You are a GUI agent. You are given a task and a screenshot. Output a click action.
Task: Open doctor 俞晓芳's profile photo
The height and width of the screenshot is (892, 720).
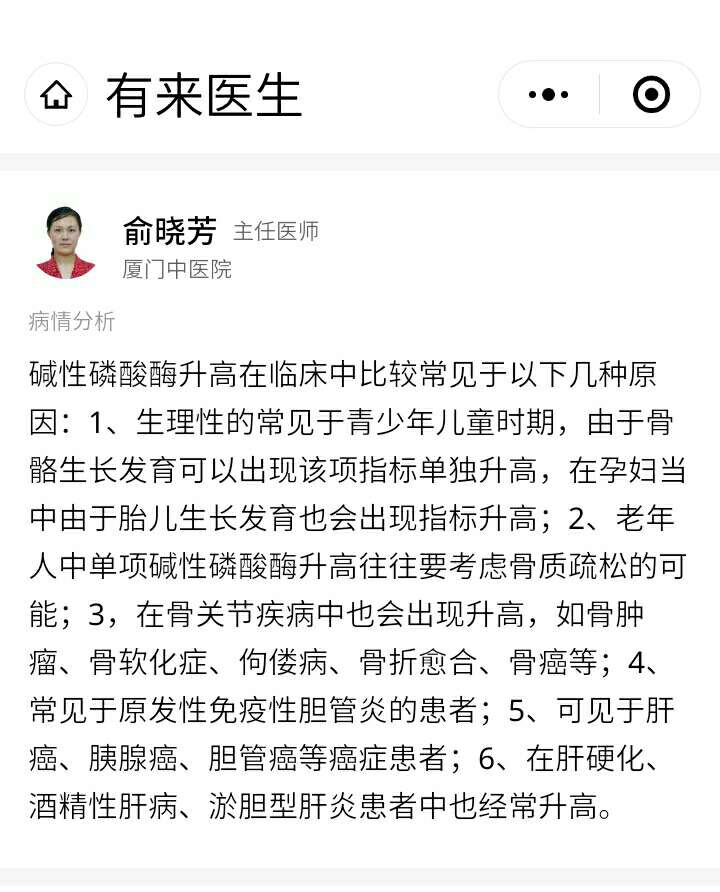(x=65, y=243)
